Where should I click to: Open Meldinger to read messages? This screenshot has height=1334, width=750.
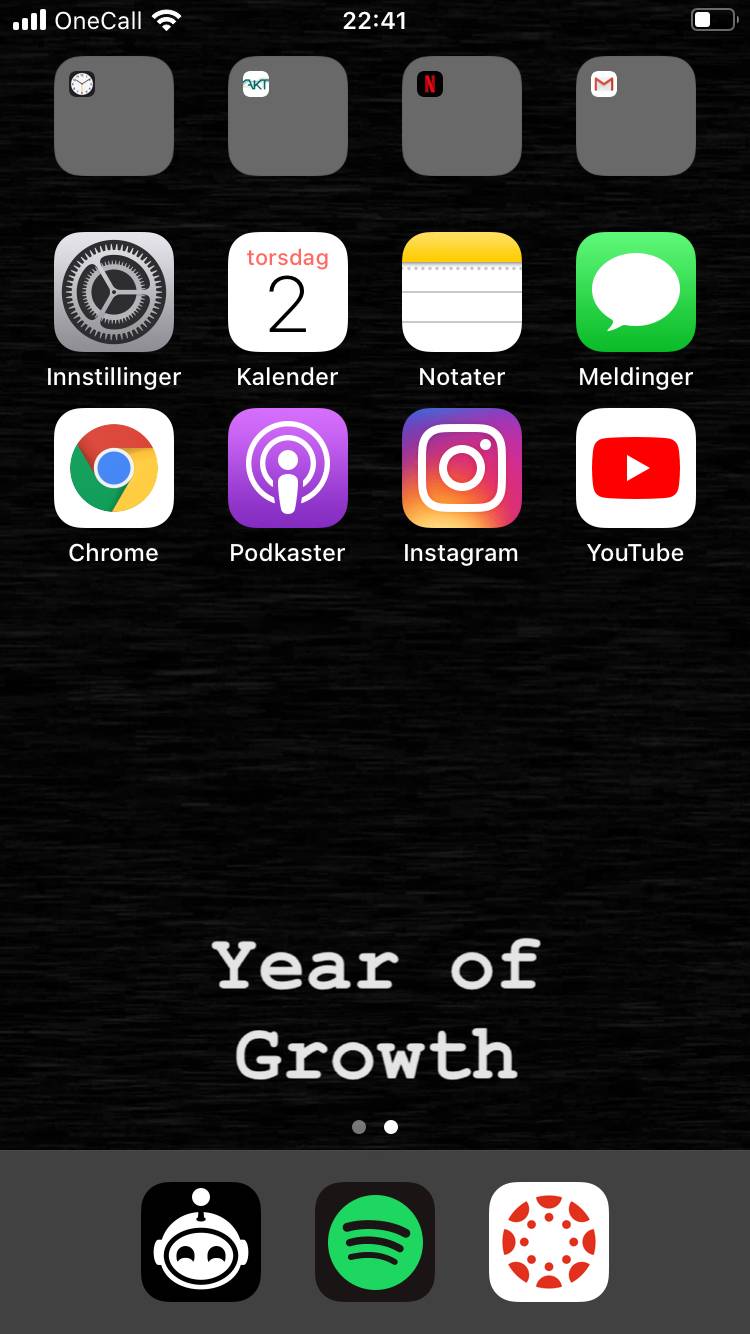[x=635, y=292]
